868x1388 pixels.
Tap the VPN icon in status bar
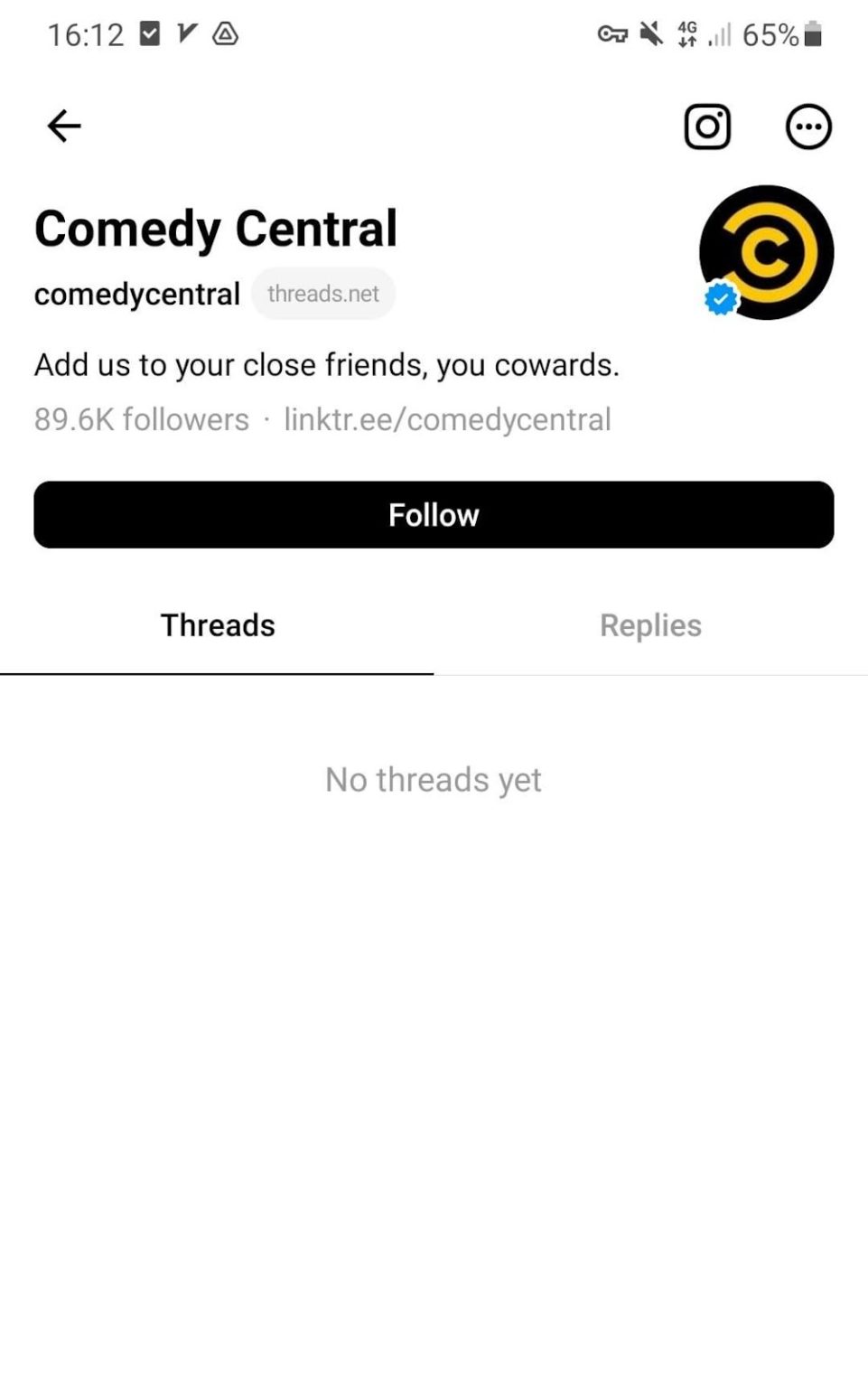pyautogui.click(x=187, y=33)
